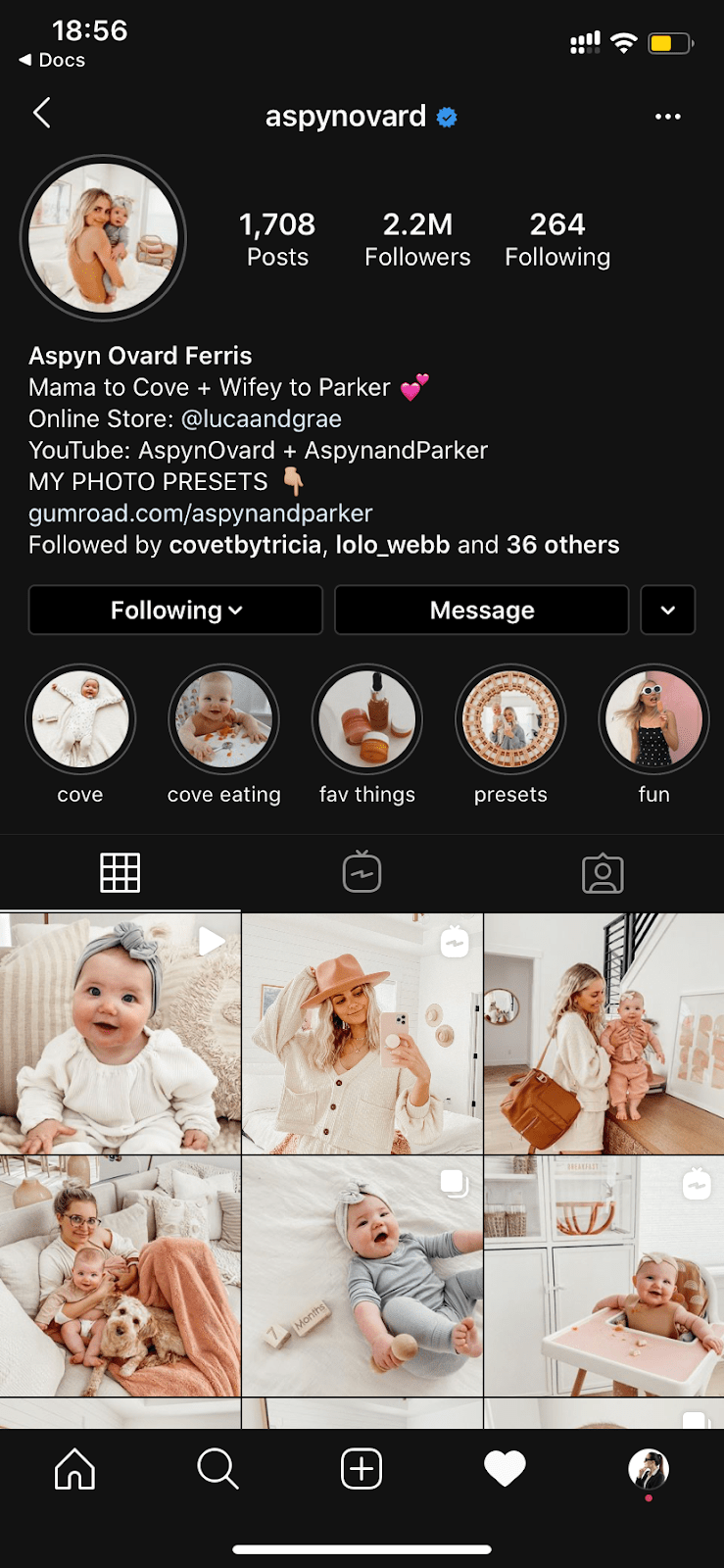The height and width of the screenshot is (1568, 724).
Task: Go back from aspynovard profile
Action: (41, 114)
